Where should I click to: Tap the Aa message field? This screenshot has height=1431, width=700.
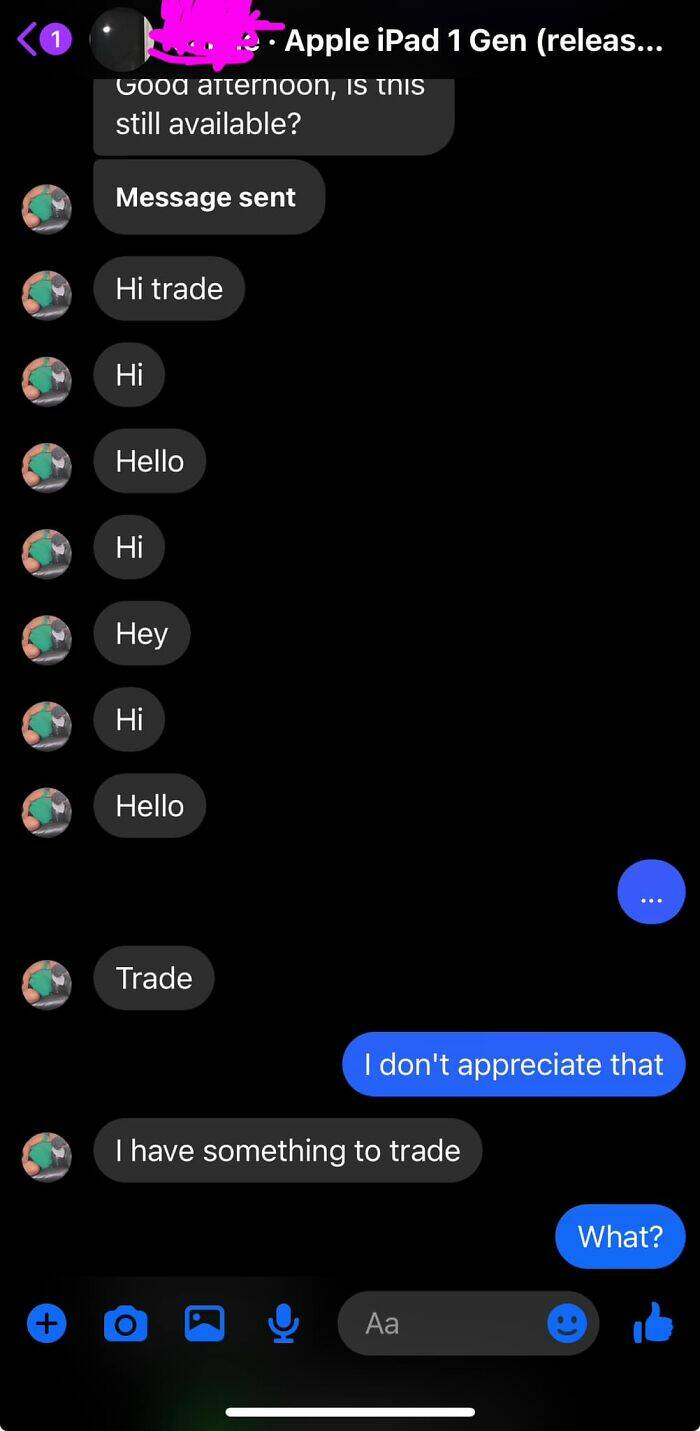(440, 1324)
